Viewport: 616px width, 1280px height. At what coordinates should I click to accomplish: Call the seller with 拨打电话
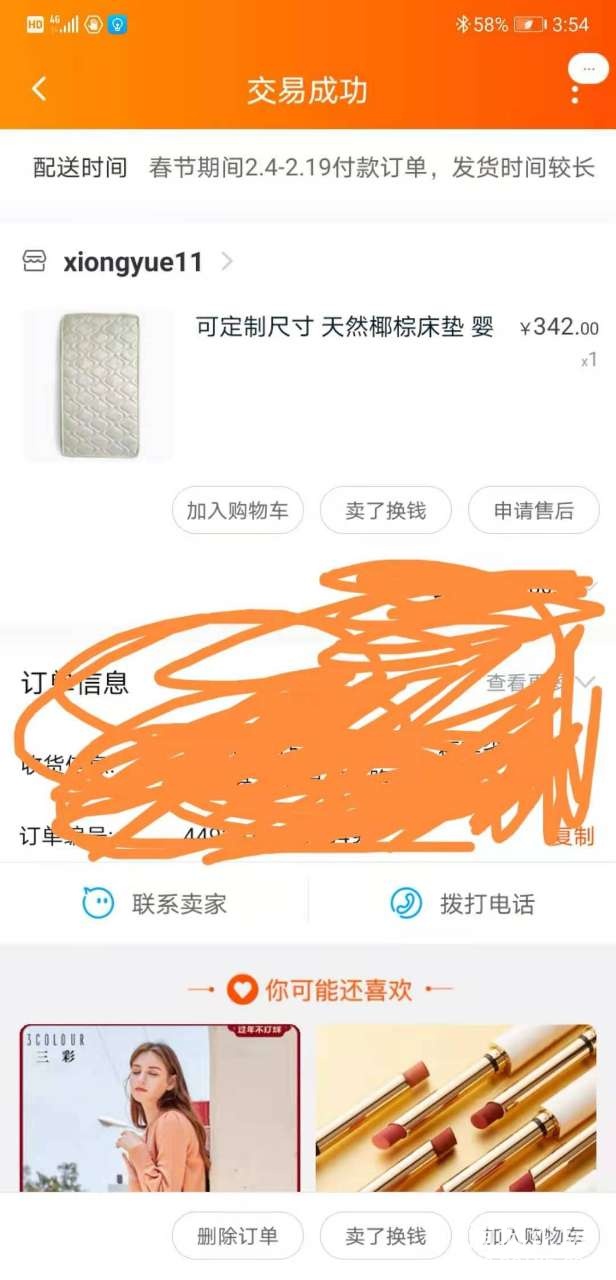point(462,904)
